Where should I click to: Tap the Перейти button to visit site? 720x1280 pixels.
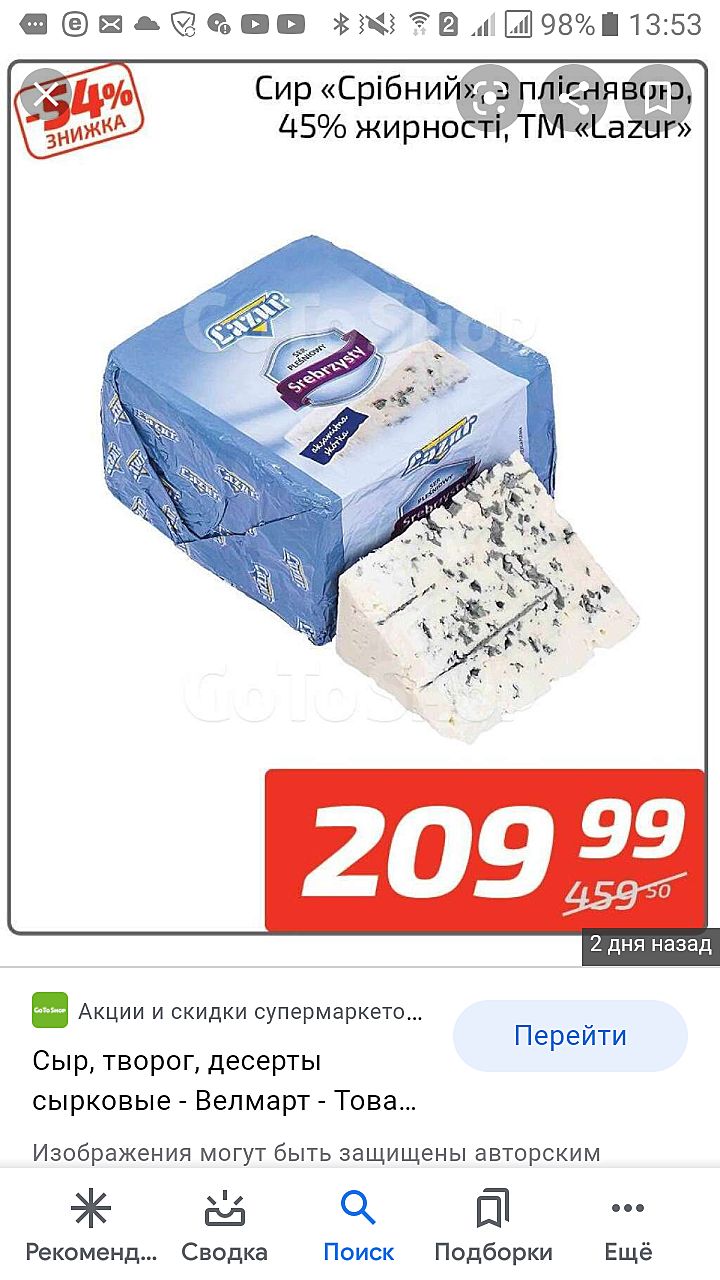(570, 1036)
